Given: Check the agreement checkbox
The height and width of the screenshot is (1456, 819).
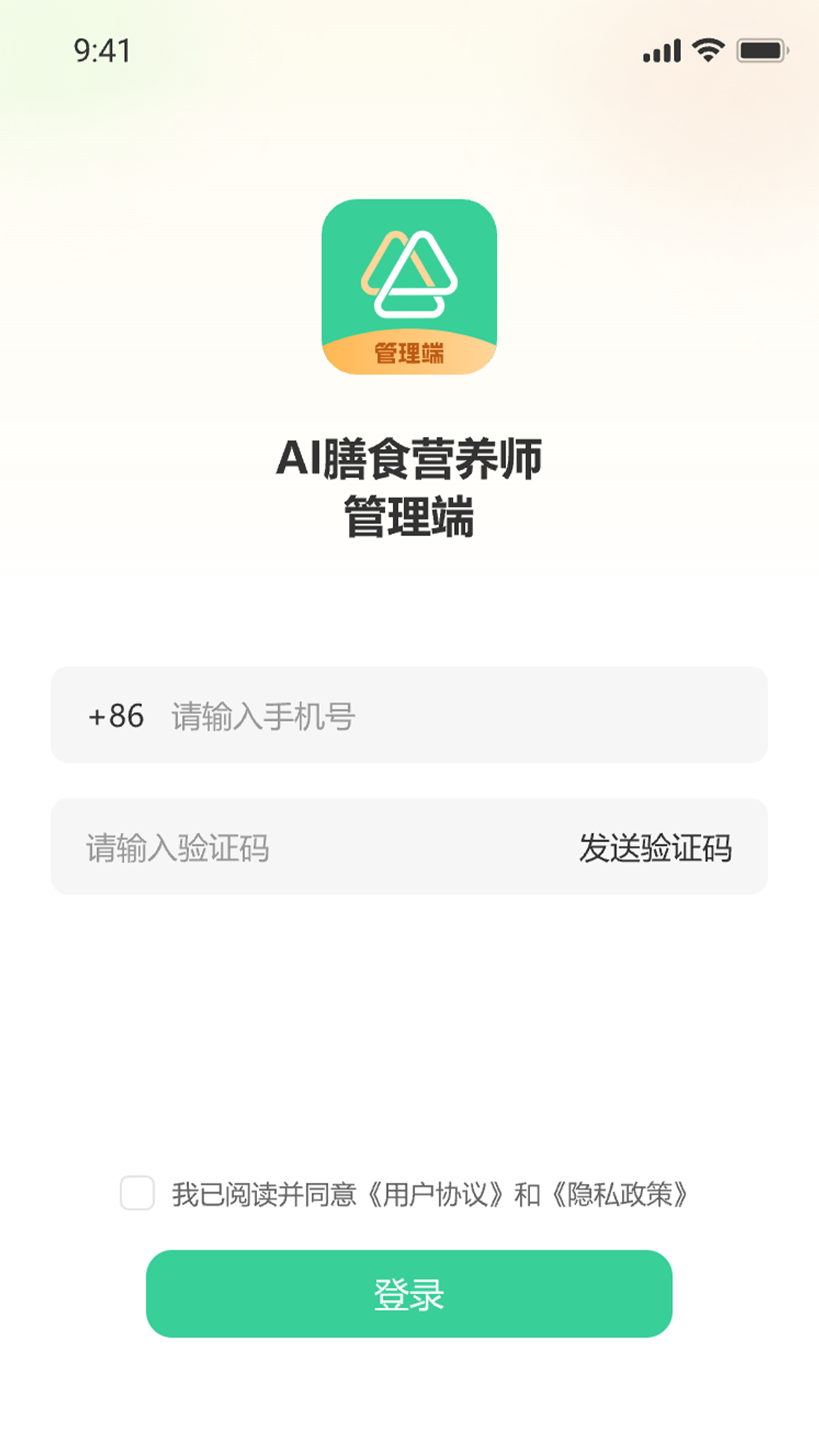Looking at the screenshot, I should pyautogui.click(x=137, y=1194).
